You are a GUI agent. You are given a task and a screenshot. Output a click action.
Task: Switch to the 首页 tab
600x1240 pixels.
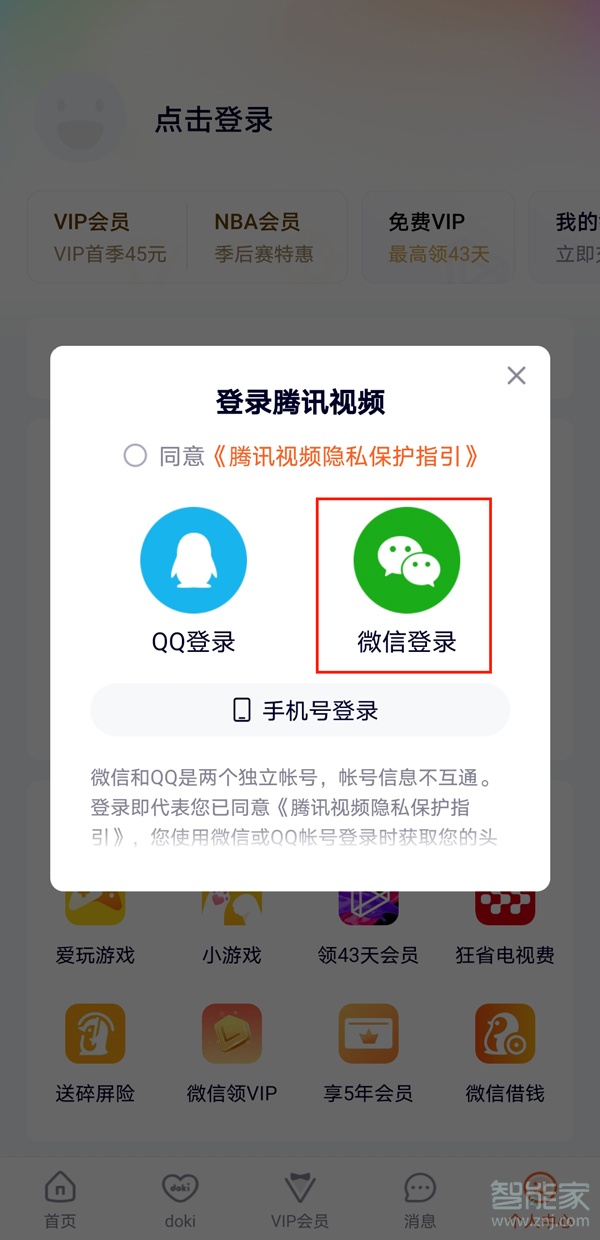point(60,1199)
